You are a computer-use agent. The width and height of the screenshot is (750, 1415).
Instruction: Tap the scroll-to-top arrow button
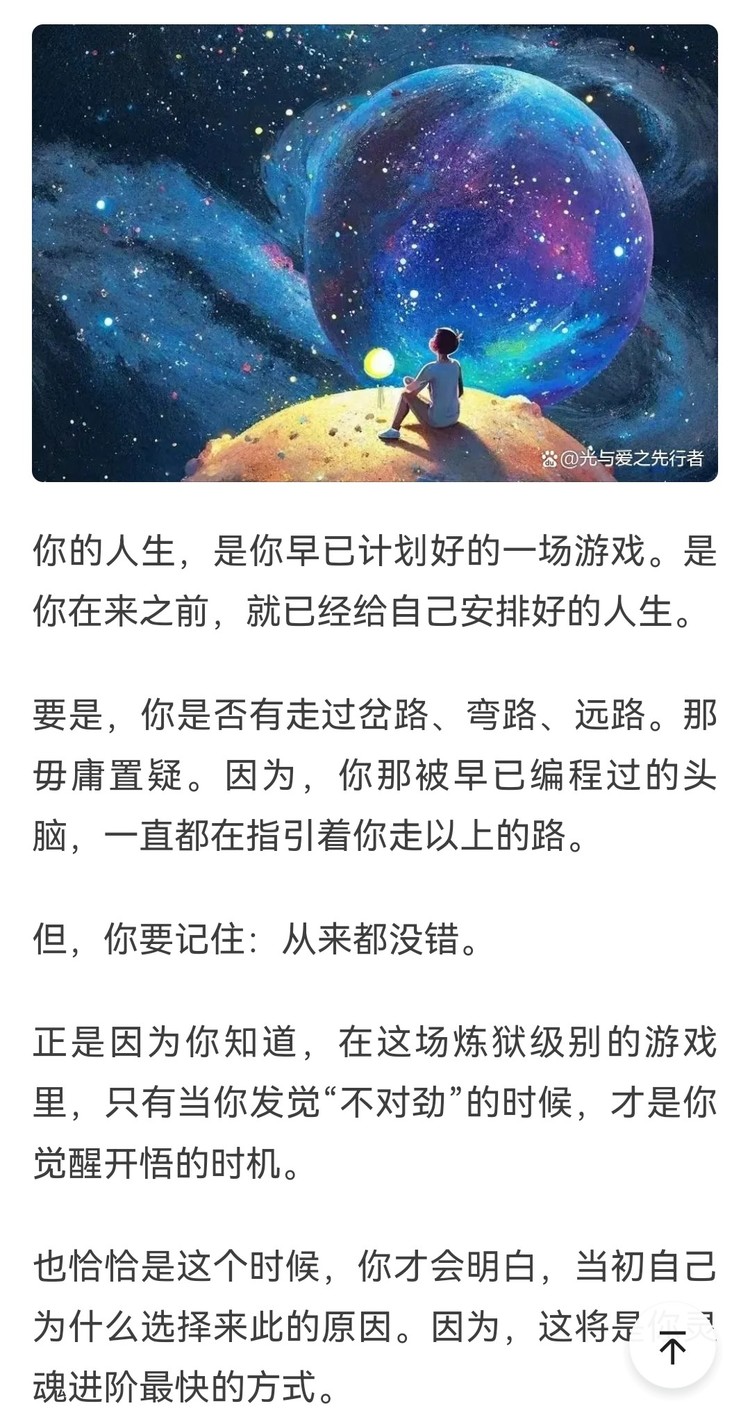673,1346
